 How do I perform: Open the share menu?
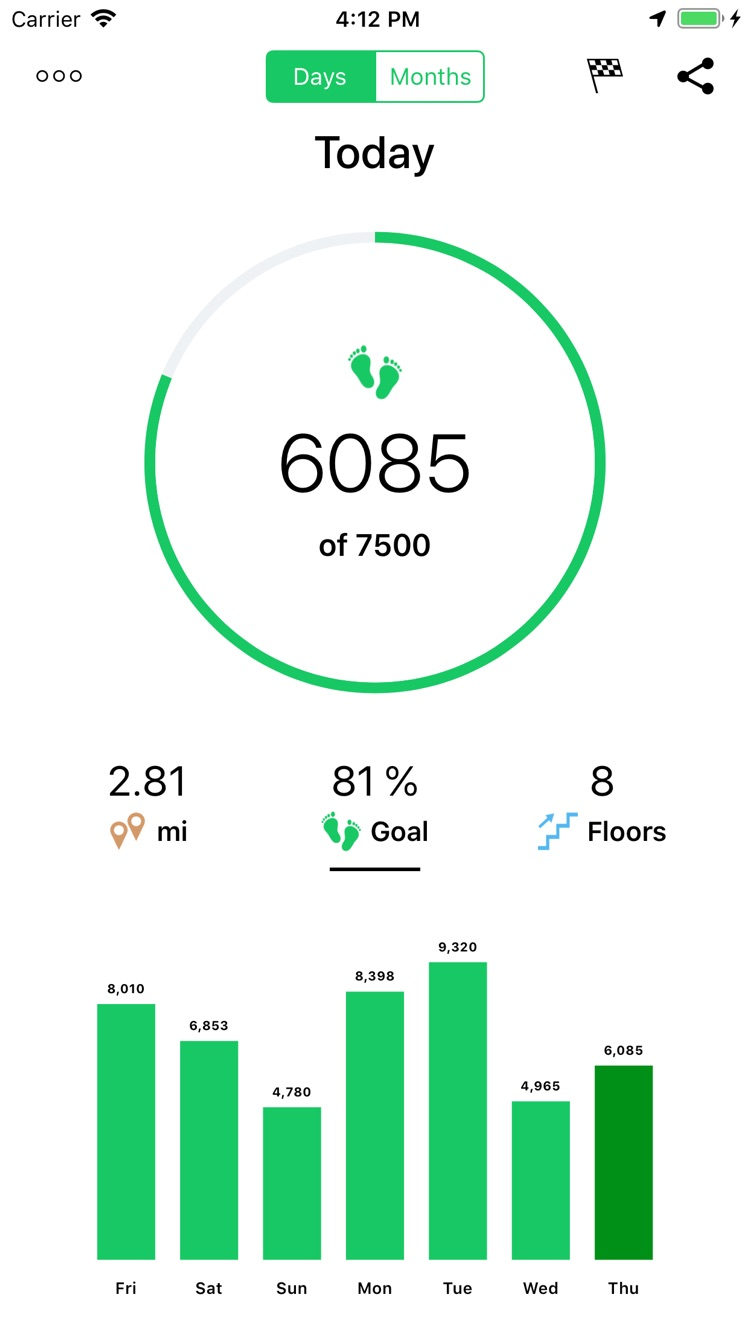(x=693, y=76)
